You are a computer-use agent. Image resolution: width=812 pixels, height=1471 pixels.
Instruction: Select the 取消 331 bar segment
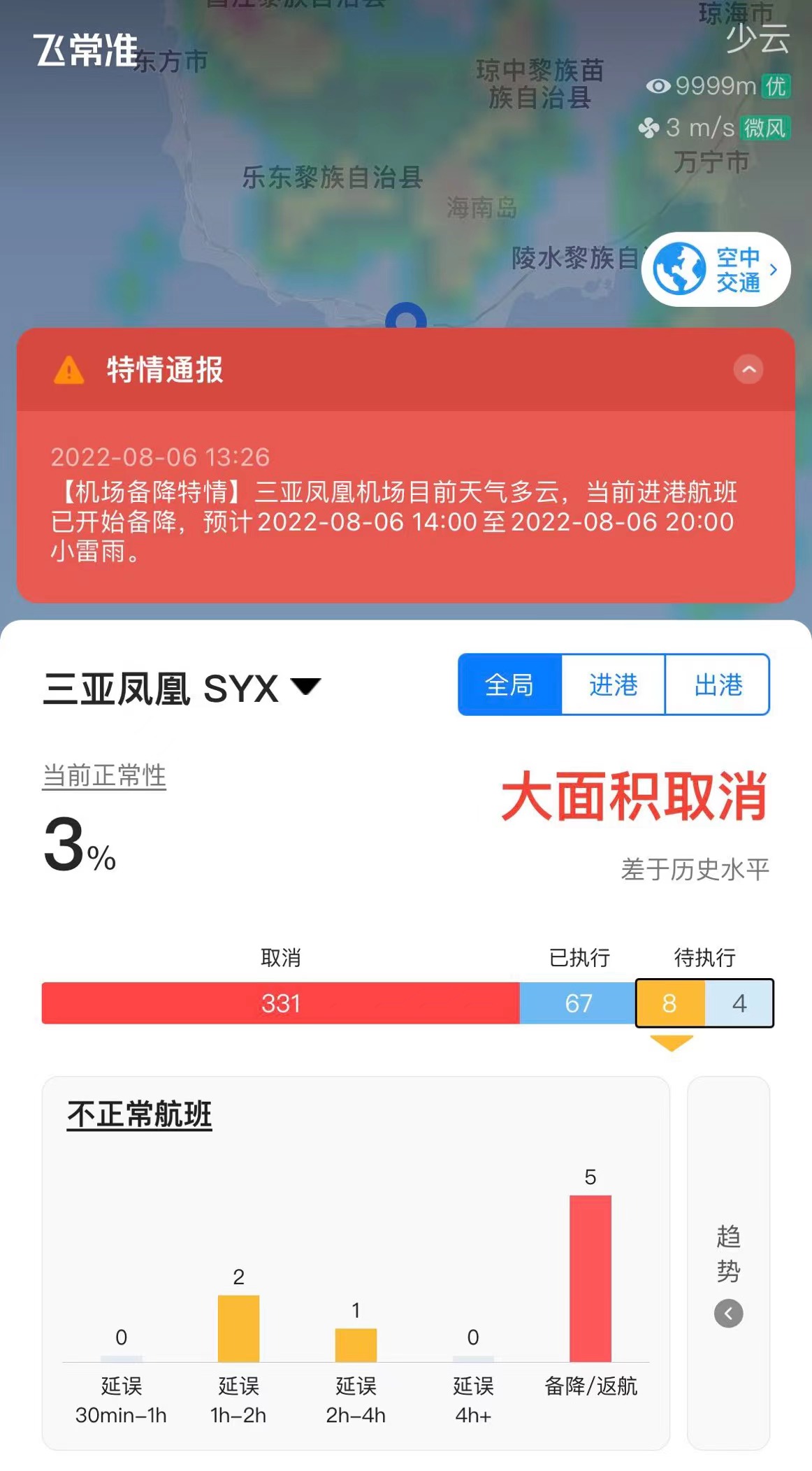280,1003
